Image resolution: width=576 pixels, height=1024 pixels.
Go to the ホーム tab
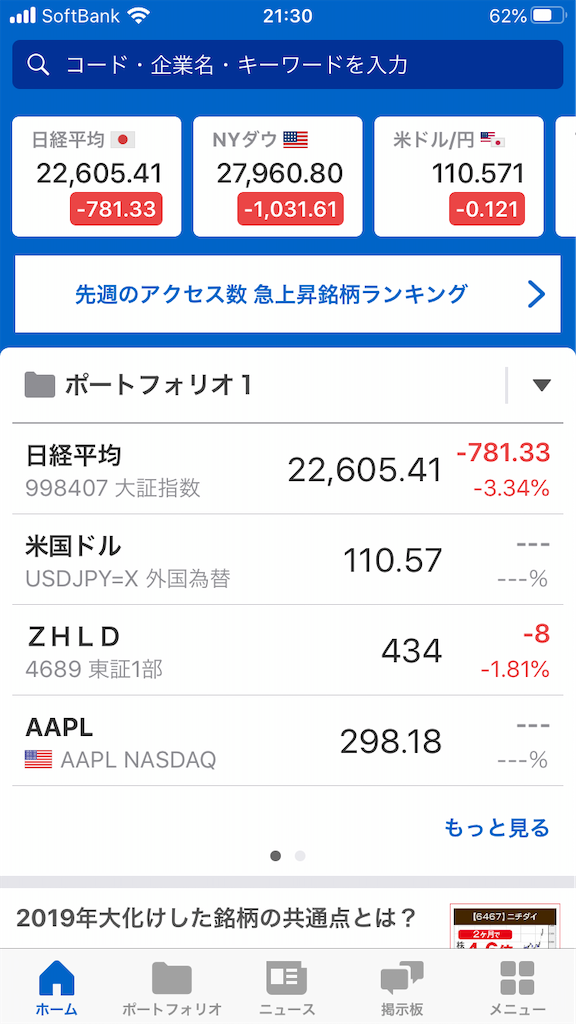pyautogui.click(x=57, y=987)
